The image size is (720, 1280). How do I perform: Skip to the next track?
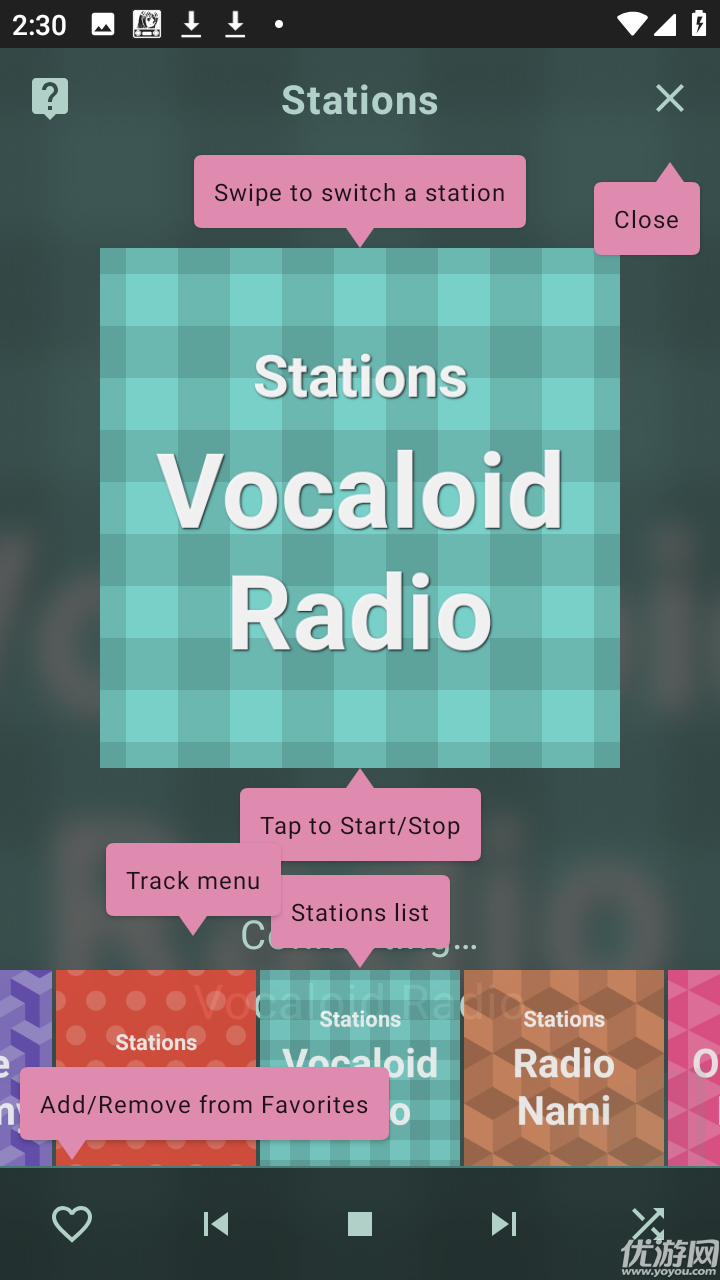click(x=504, y=1223)
